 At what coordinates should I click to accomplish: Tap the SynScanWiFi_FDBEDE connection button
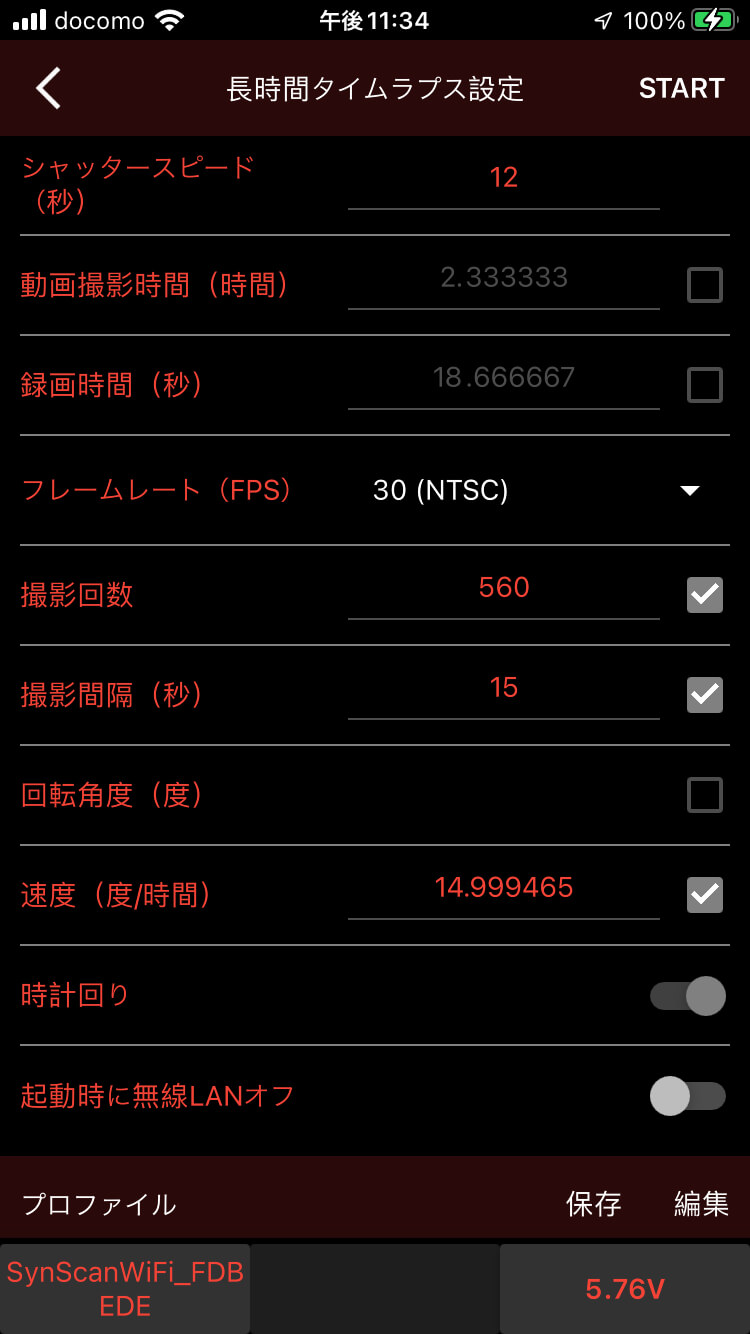[125, 1289]
